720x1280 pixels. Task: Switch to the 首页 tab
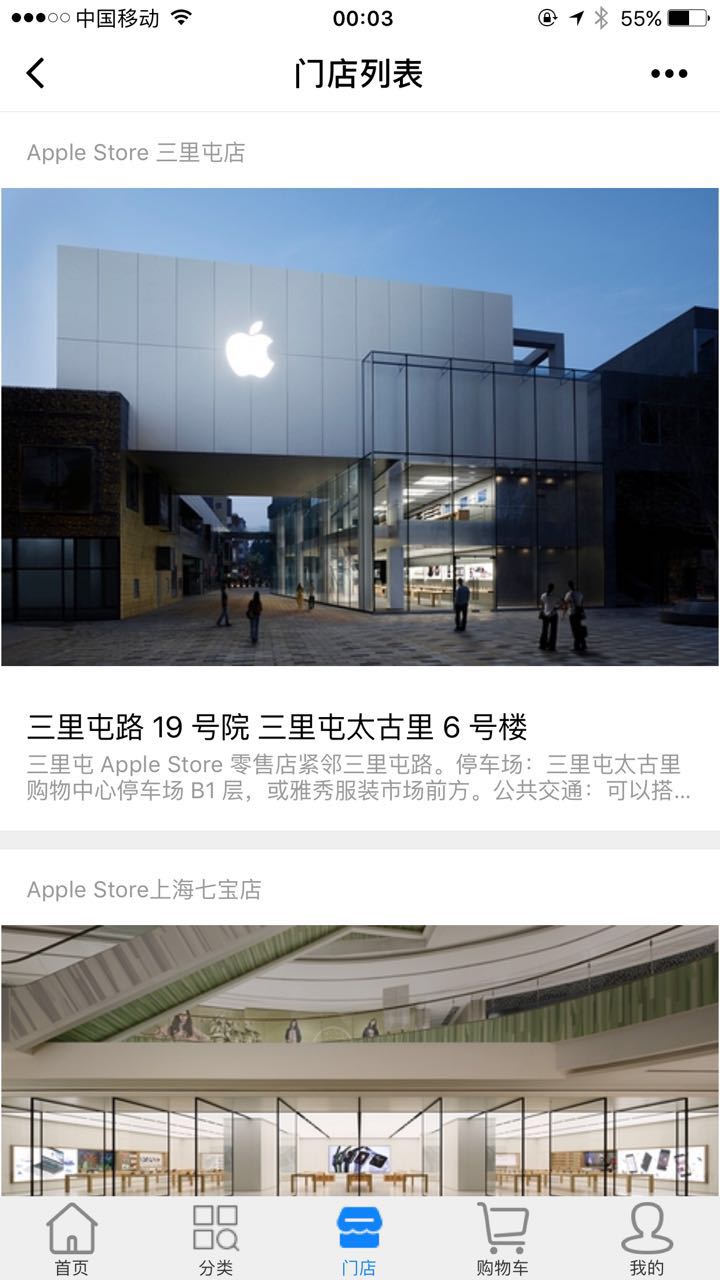click(x=72, y=1240)
